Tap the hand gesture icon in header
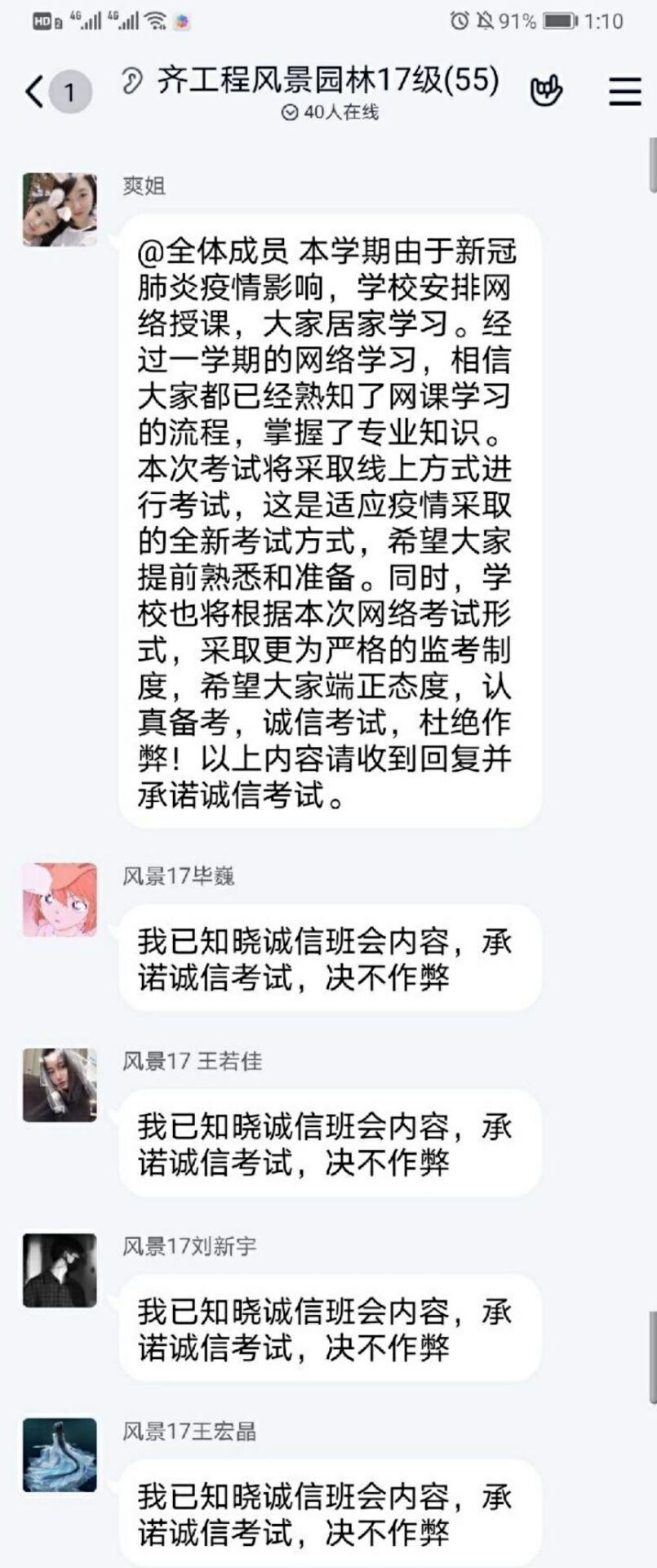 pos(546,91)
